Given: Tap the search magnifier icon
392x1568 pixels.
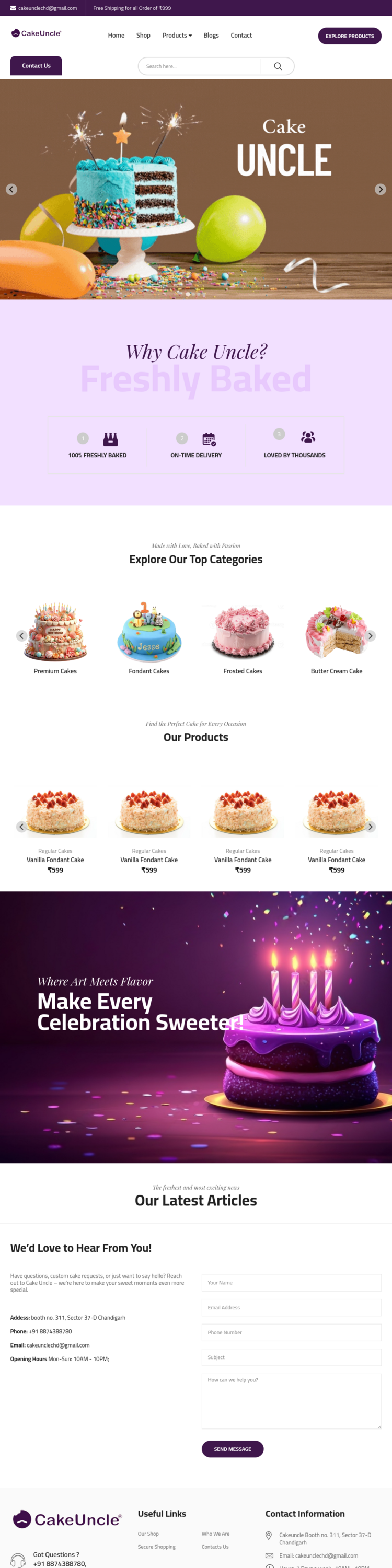Looking at the screenshot, I should click(278, 66).
